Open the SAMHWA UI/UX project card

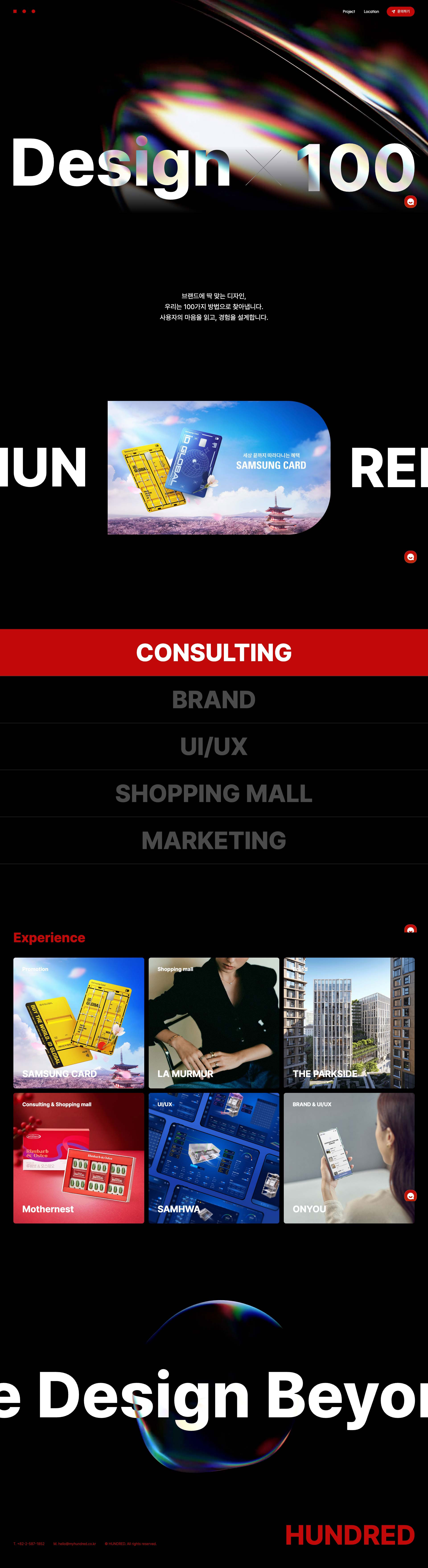214,1158
